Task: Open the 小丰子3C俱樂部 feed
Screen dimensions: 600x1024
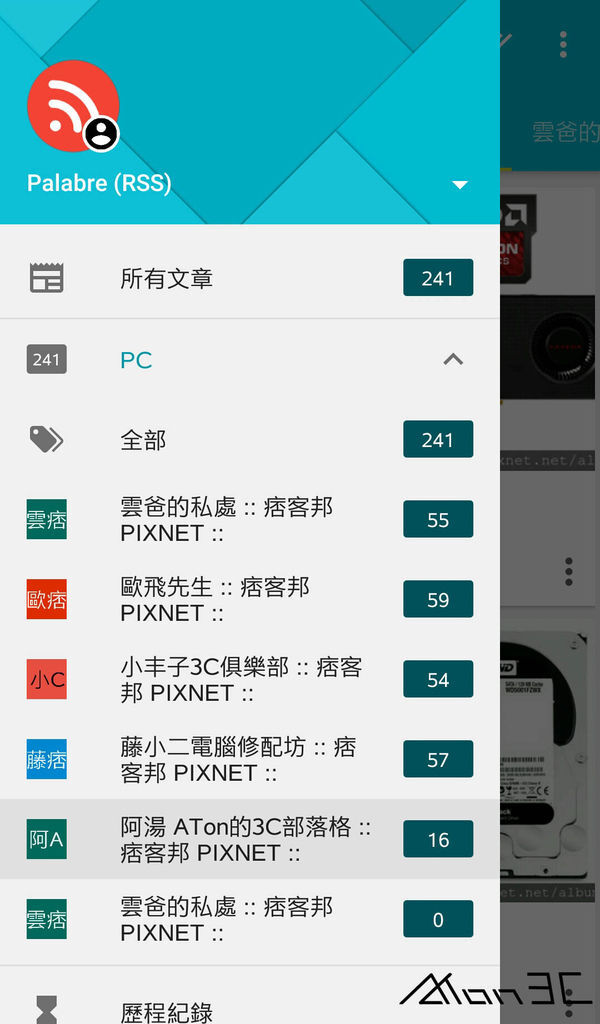Action: (x=250, y=679)
